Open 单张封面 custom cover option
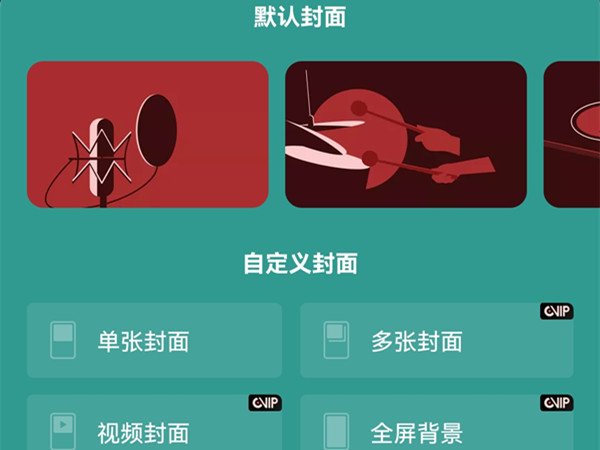This screenshot has height=450, width=600. (x=154, y=341)
